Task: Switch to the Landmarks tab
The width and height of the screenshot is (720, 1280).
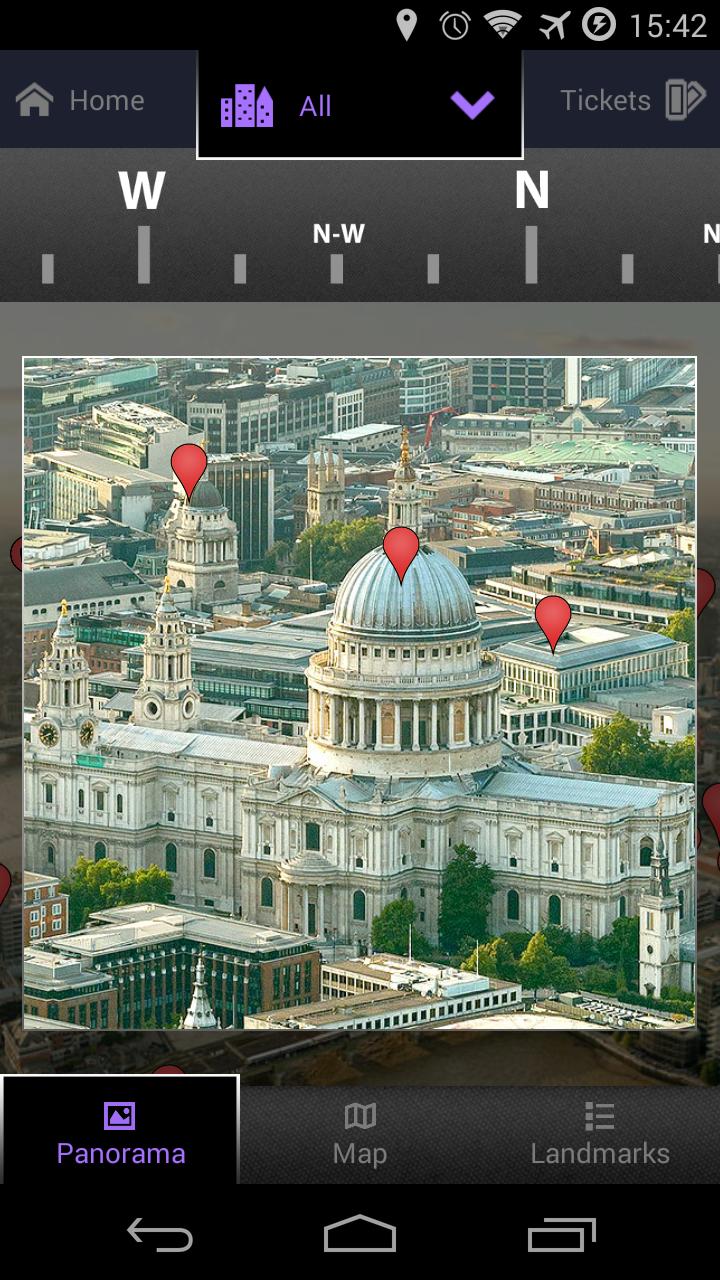Action: tap(600, 1136)
